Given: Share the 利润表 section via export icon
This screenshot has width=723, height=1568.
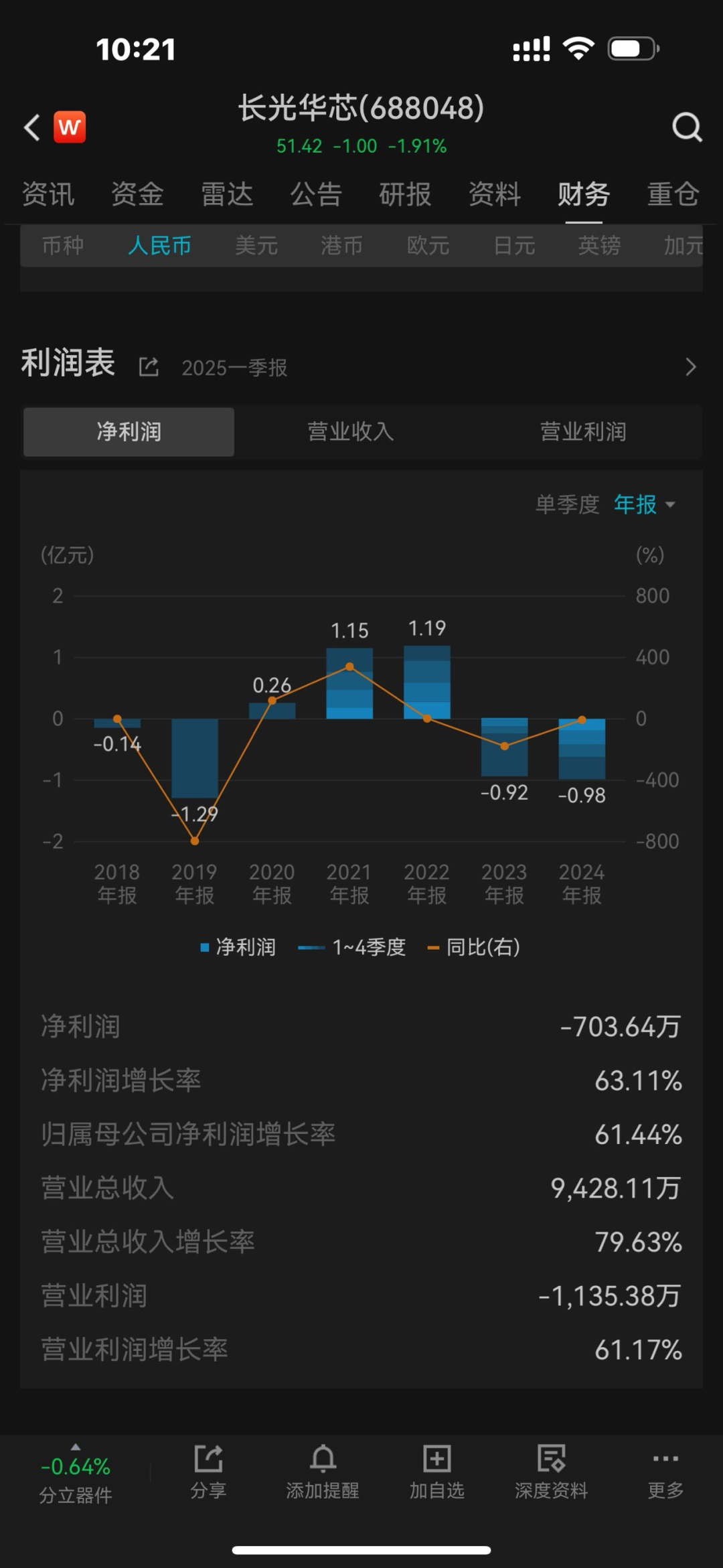Looking at the screenshot, I should [149, 367].
